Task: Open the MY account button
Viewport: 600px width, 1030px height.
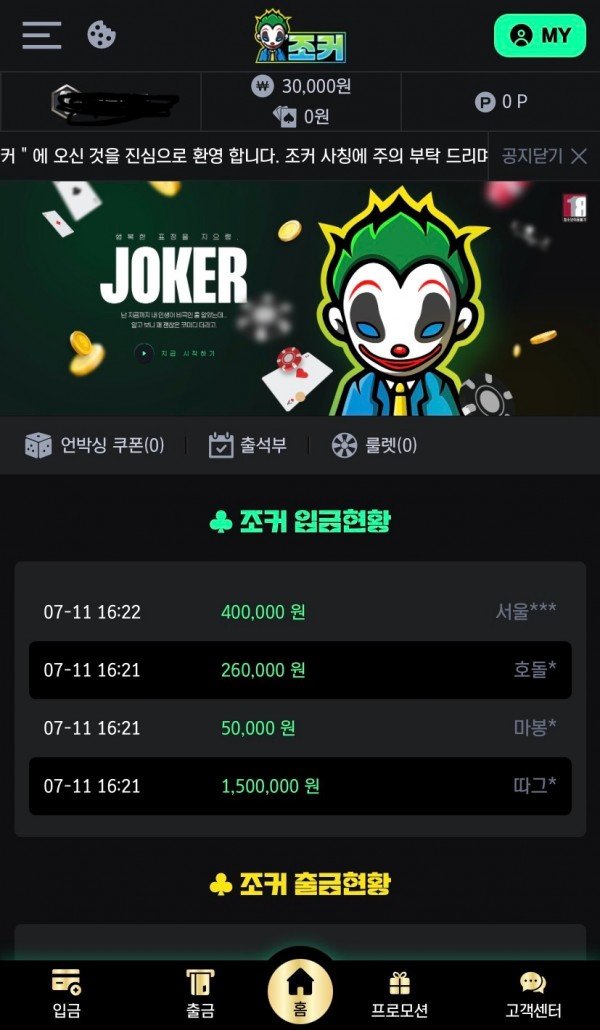Action: pyautogui.click(x=539, y=35)
